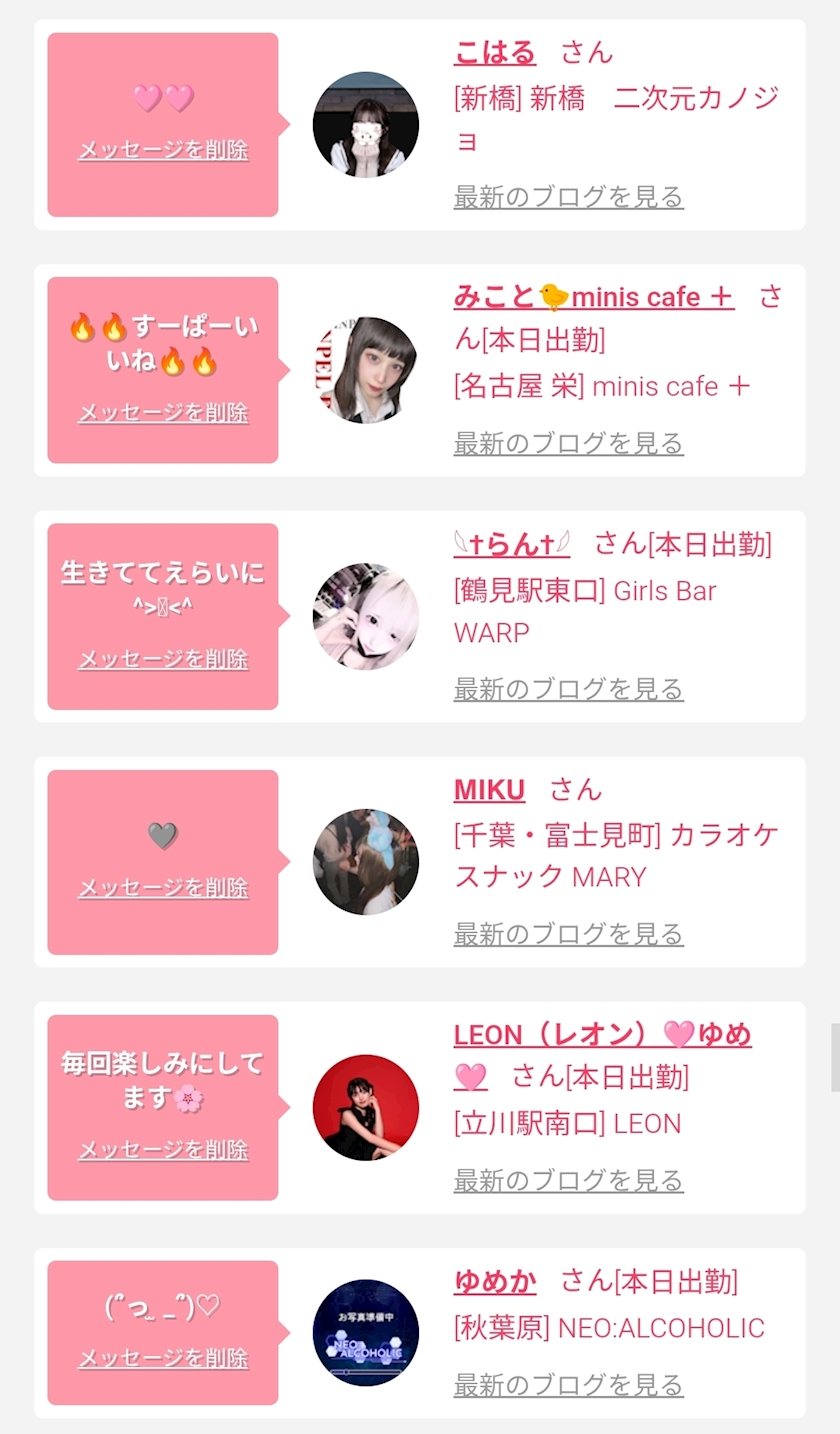Delete the message sent to こはる
Image resolution: width=840 pixels, height=1434 pixels.
pos(163,150)
